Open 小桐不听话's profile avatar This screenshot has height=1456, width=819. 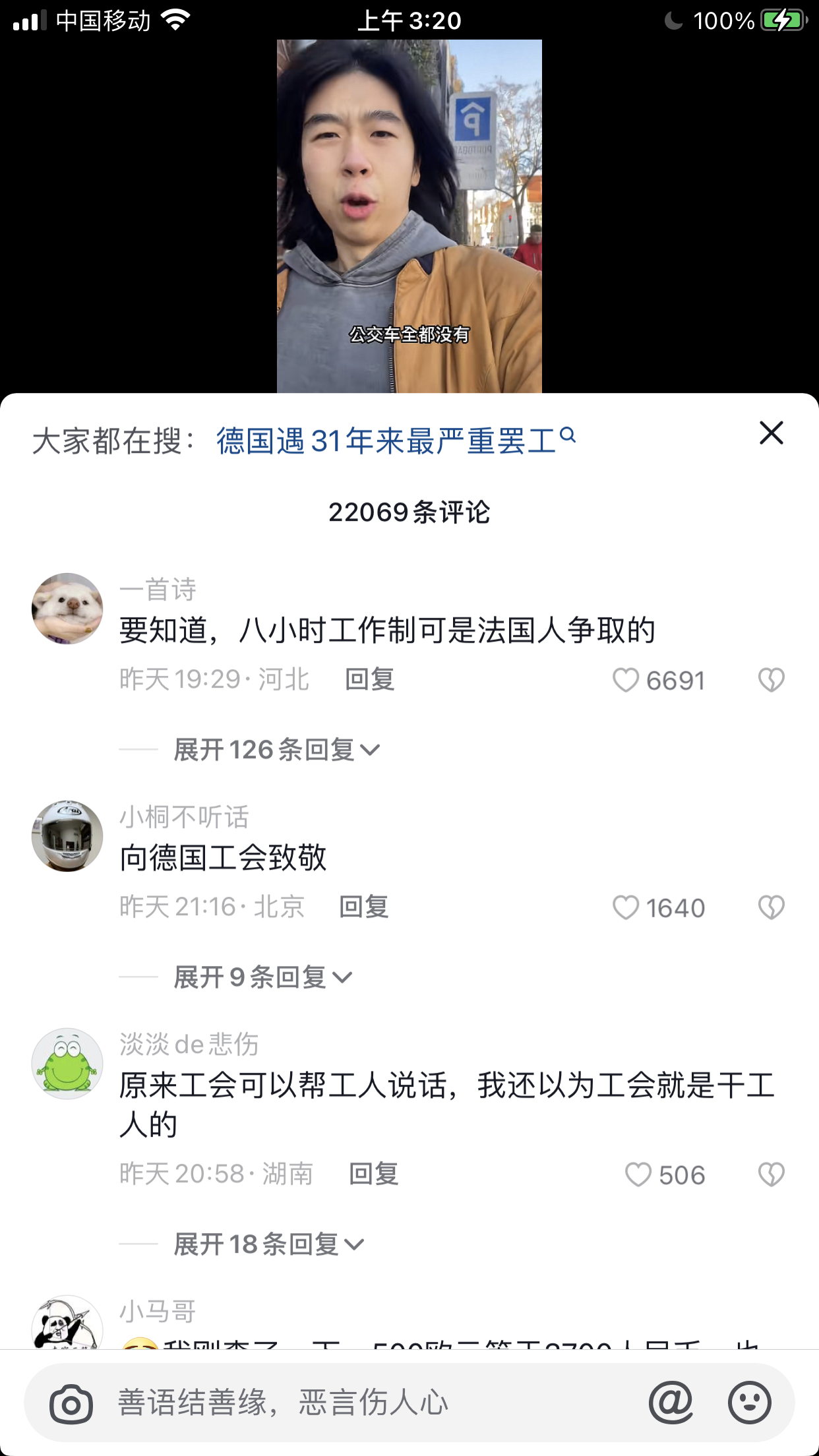[67, 836]
